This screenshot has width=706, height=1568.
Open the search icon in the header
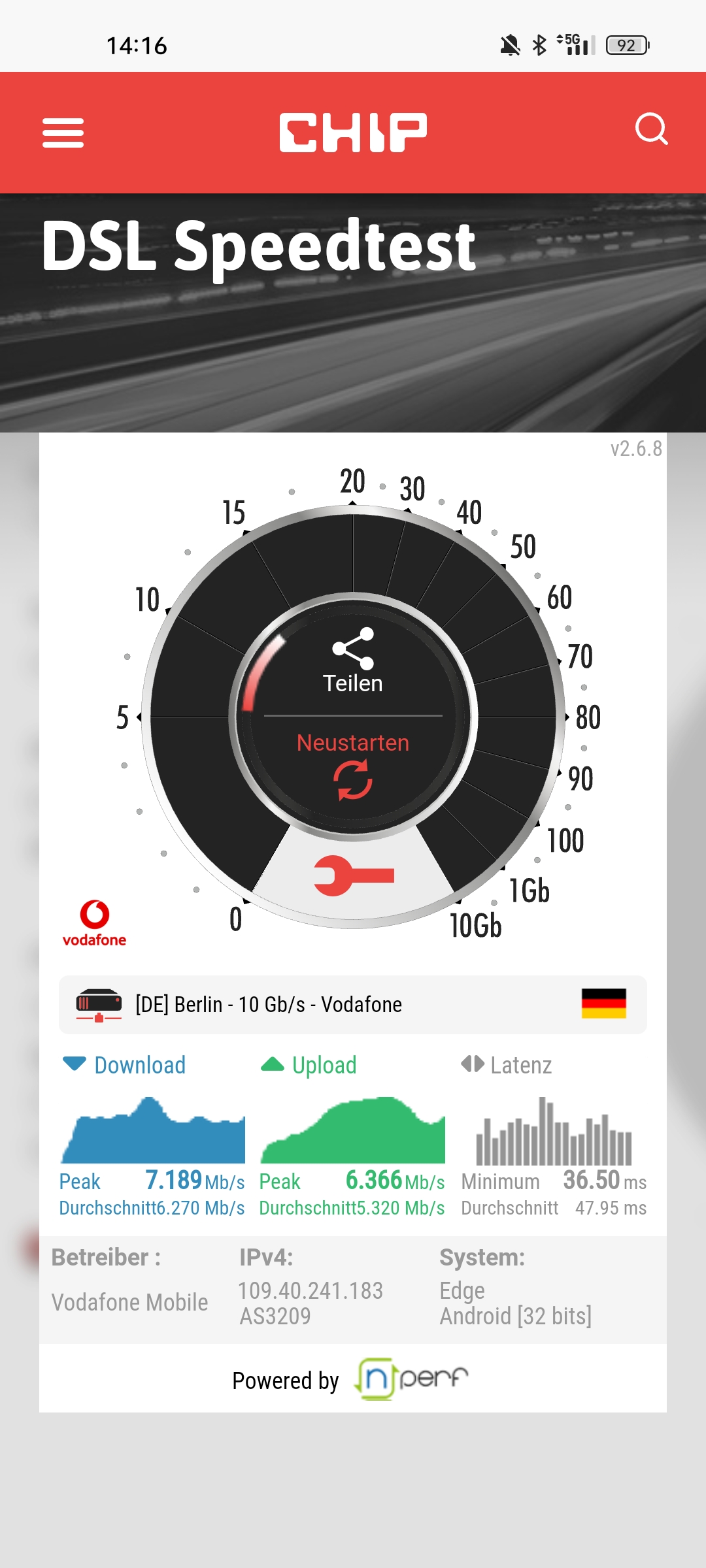(x=651, y=129)
